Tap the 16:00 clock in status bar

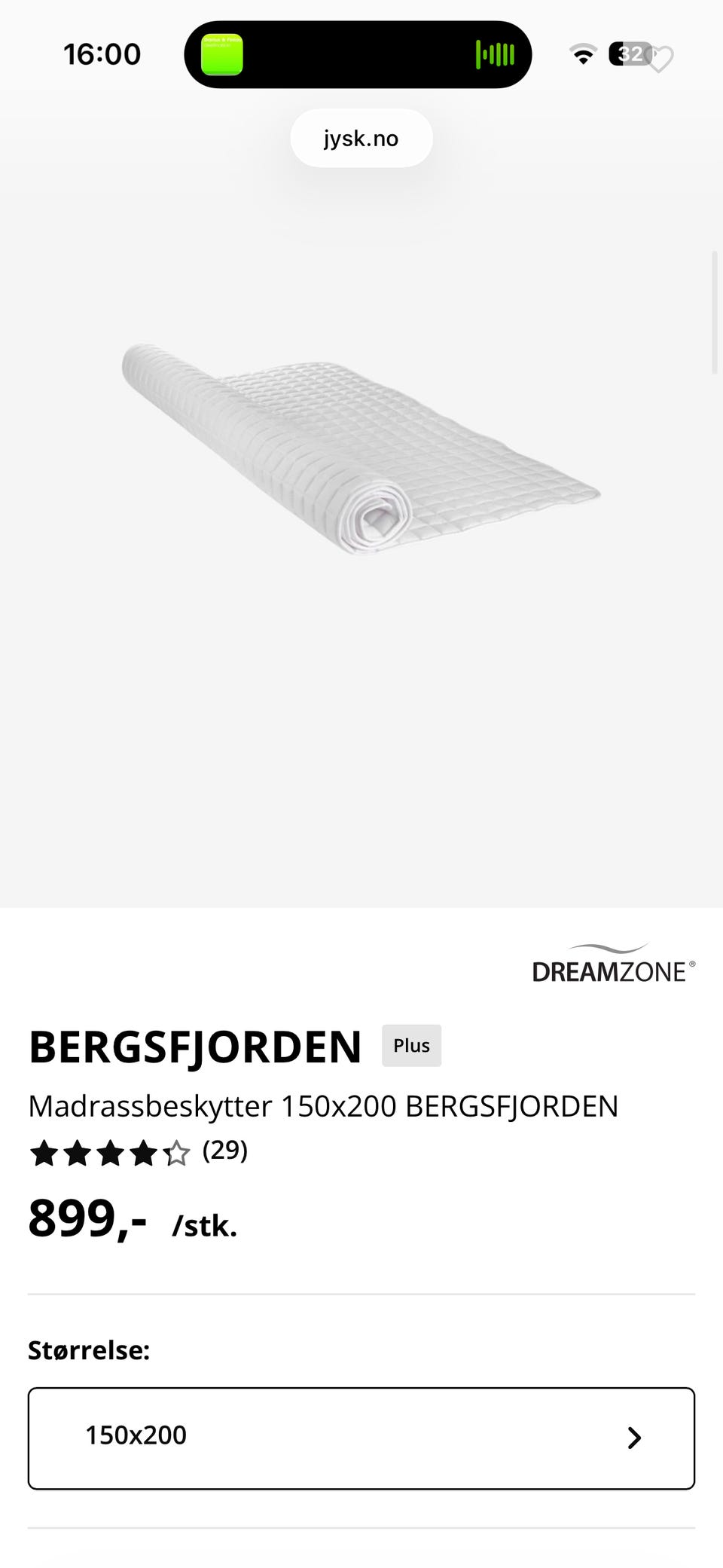coord(103,53)
